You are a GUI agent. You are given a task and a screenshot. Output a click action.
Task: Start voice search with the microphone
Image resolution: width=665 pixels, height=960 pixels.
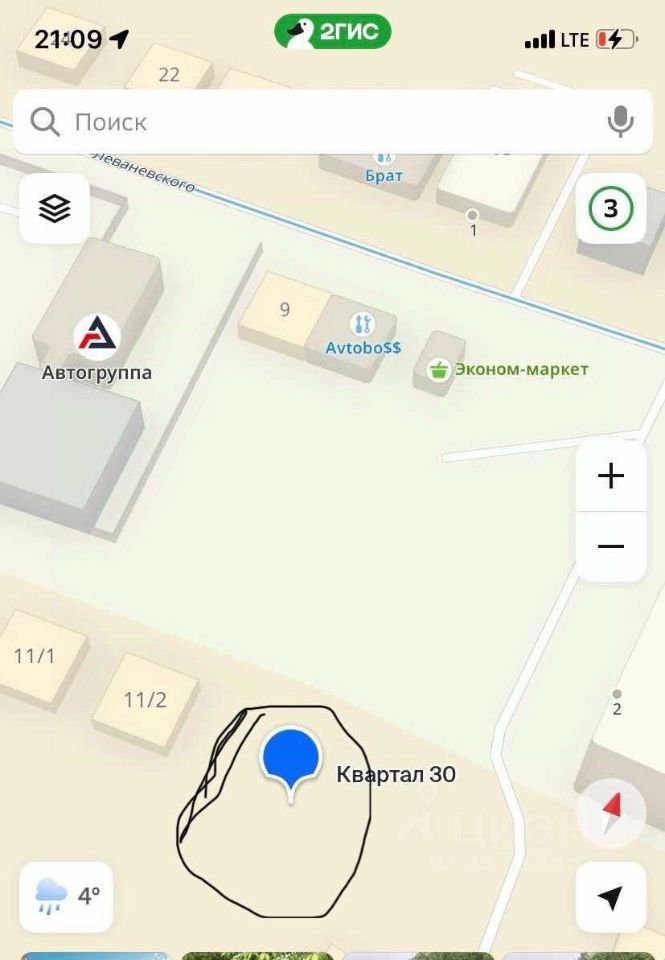[x=620, y=122]
